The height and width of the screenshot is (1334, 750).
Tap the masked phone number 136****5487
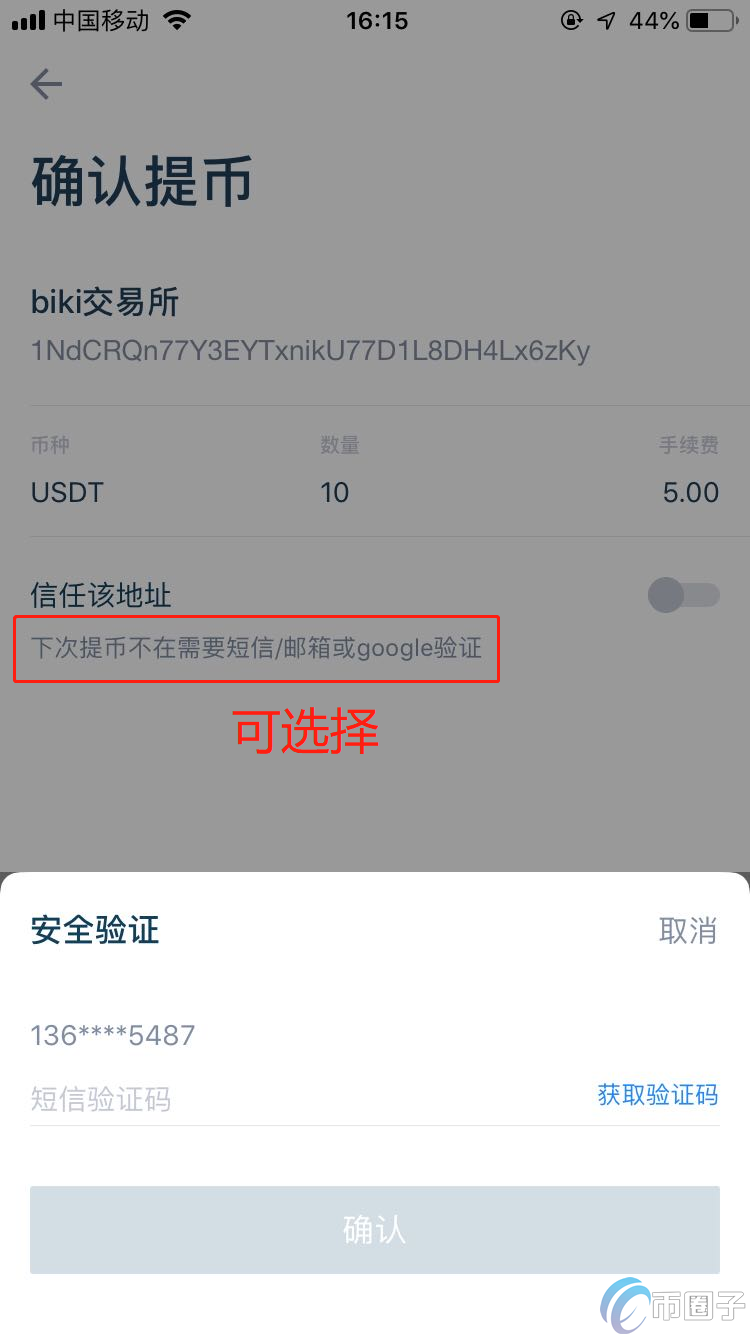click(112, 1036)
